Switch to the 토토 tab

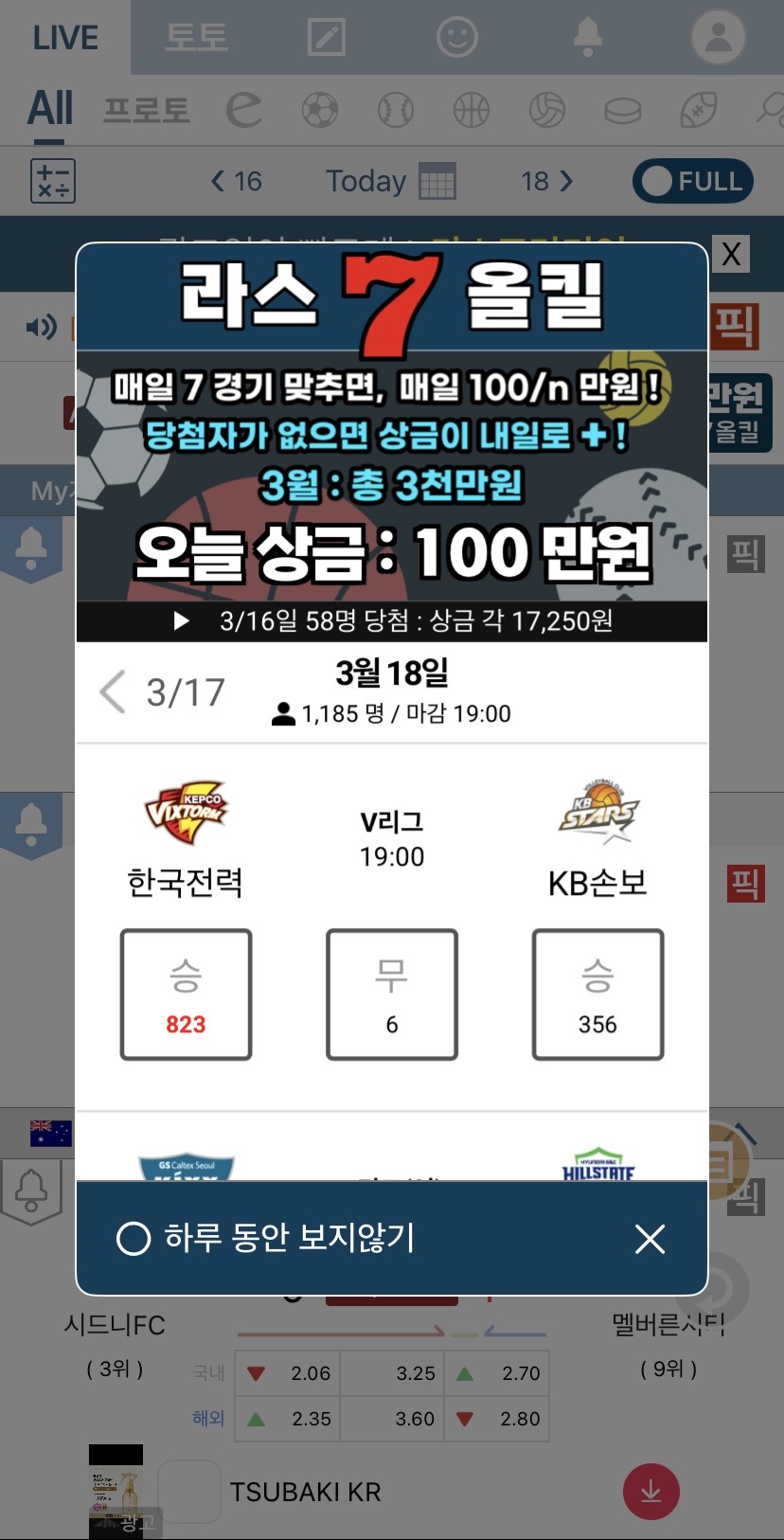[x=196, y=38]
